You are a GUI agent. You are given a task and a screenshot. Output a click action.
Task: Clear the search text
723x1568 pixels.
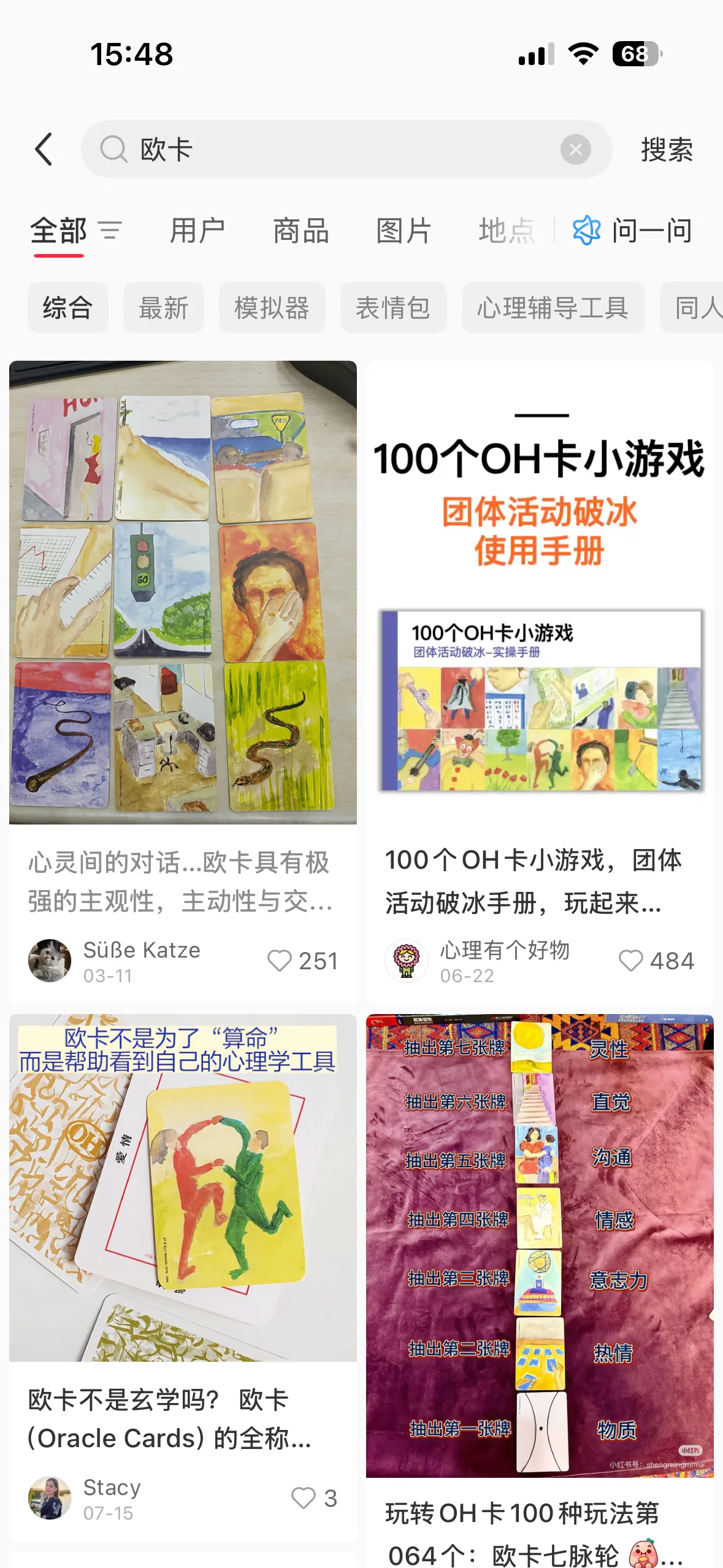575,150
